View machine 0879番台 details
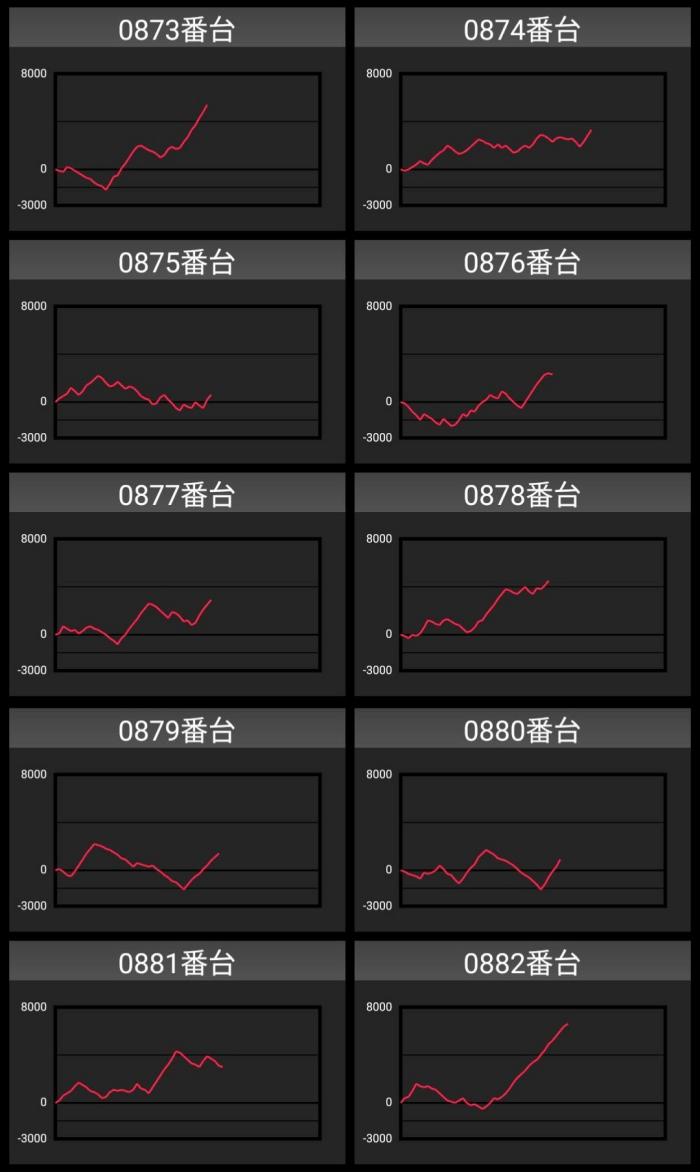 177,820
